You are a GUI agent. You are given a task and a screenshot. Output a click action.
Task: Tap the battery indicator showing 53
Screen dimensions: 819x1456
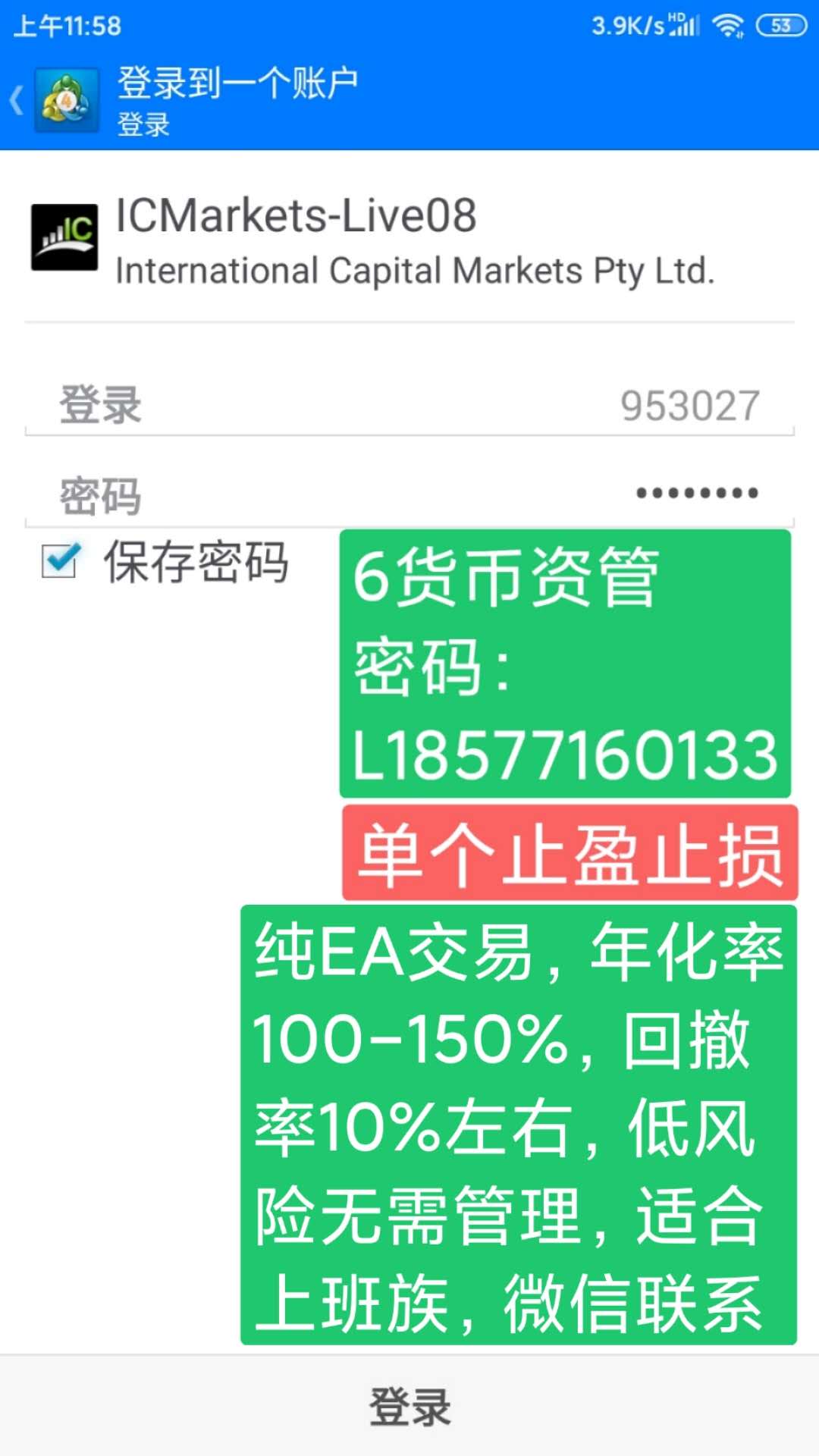point(782,24)
